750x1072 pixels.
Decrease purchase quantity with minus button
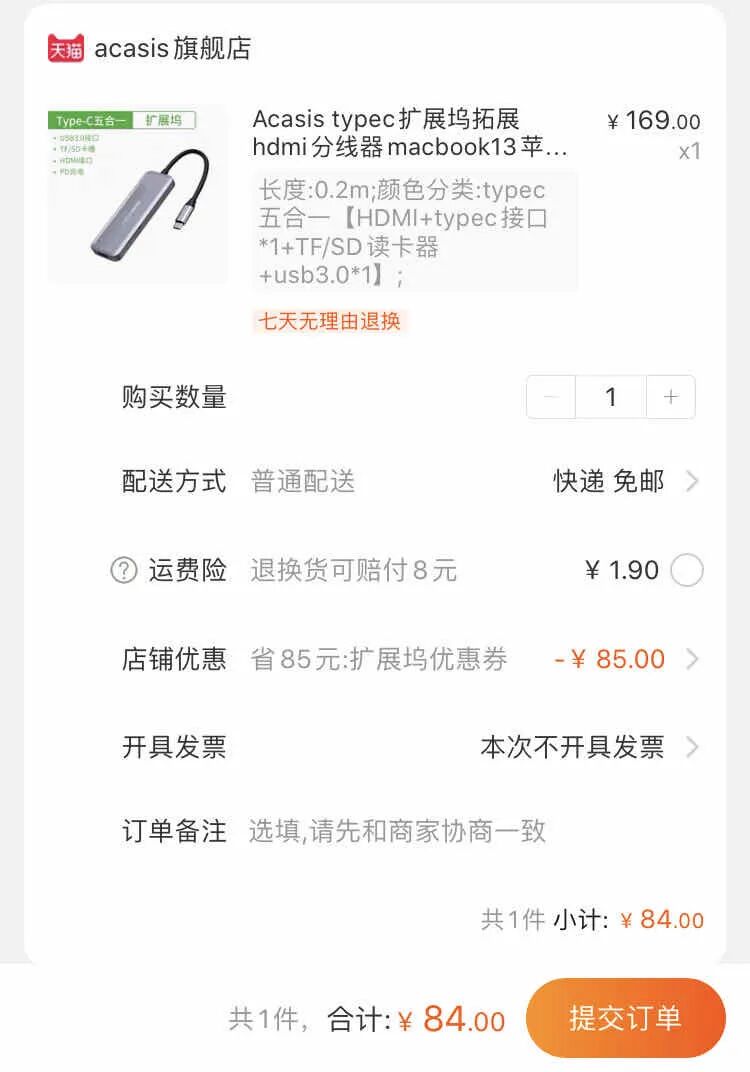coord(551,397)
